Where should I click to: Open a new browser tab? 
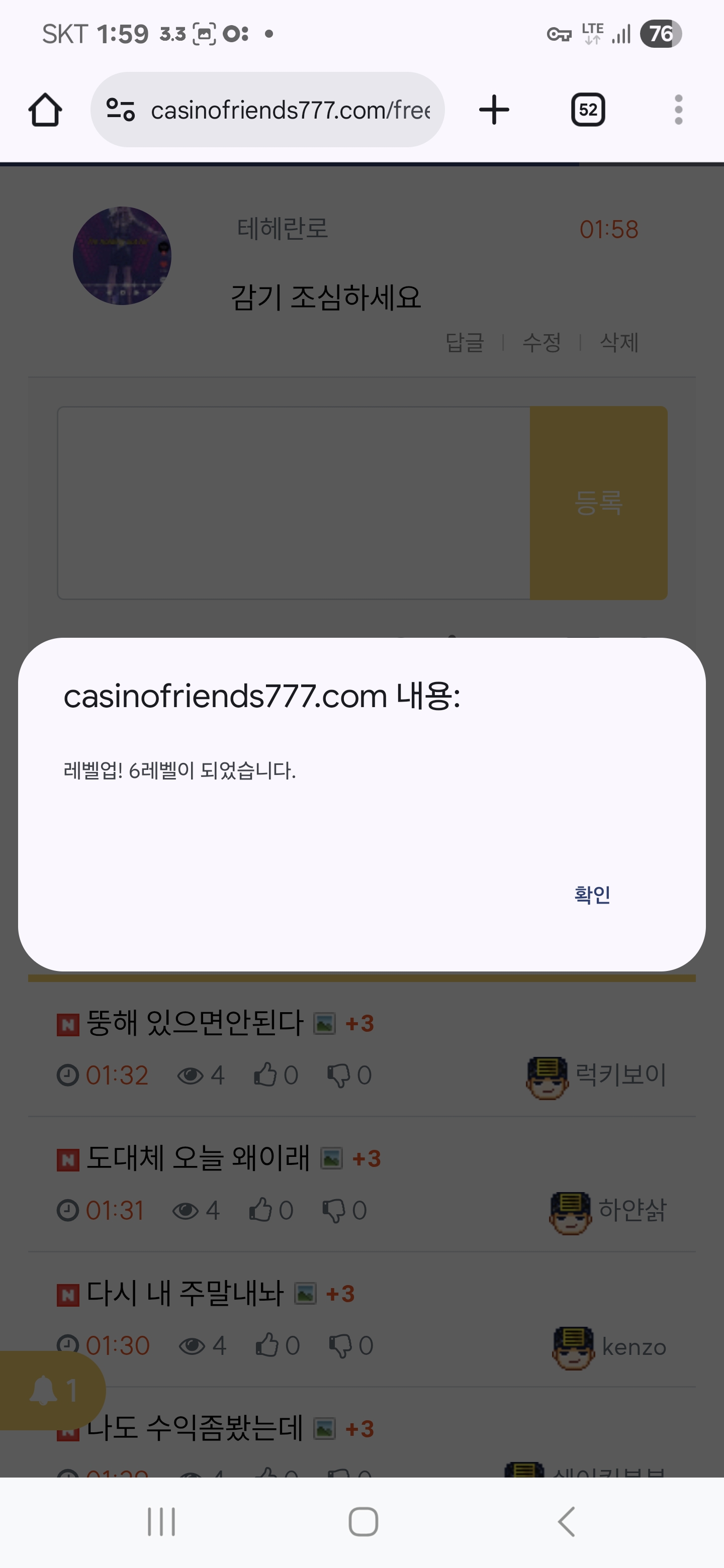(x=494, y=110)
